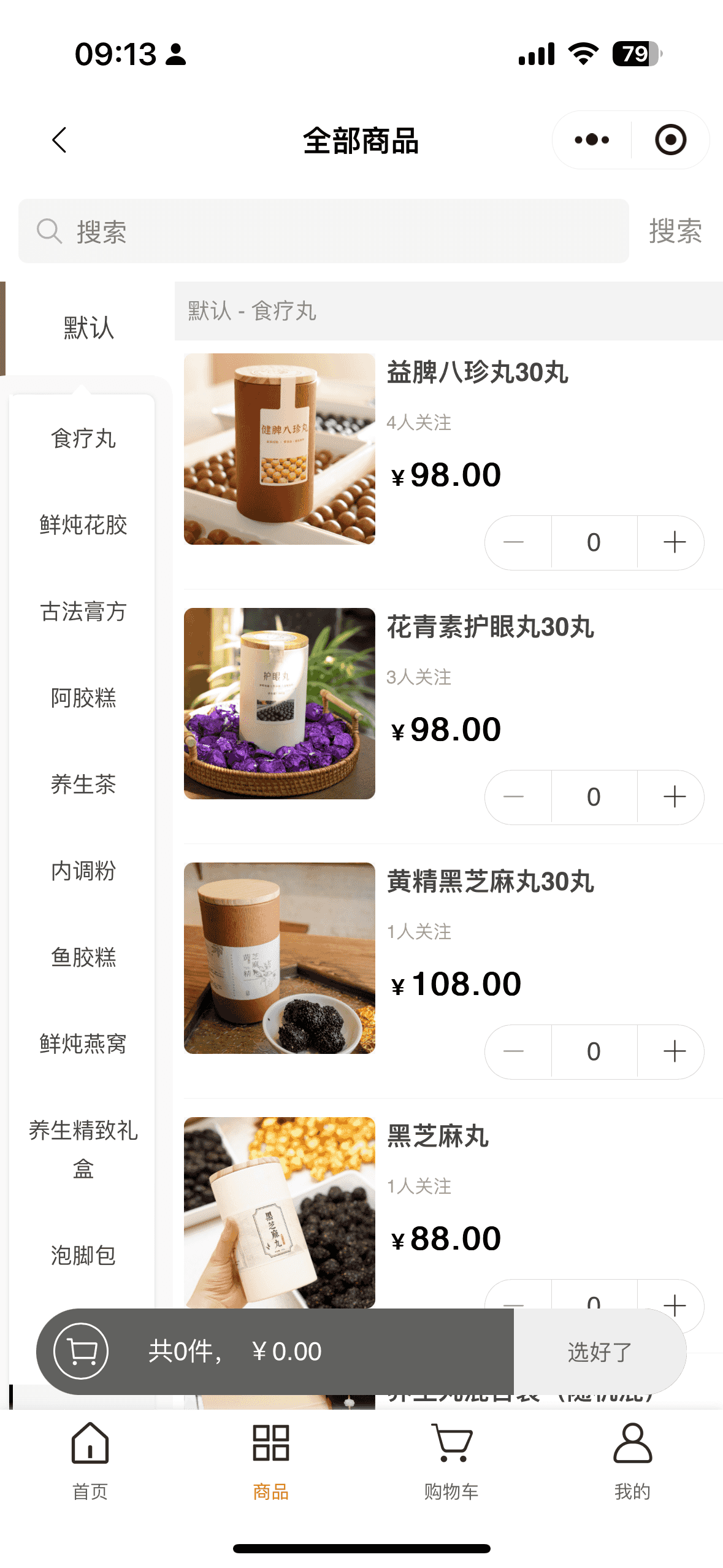Choose the 养生茶 category
The width and height of the screenshot is (723, 1568).
(83, 785)
